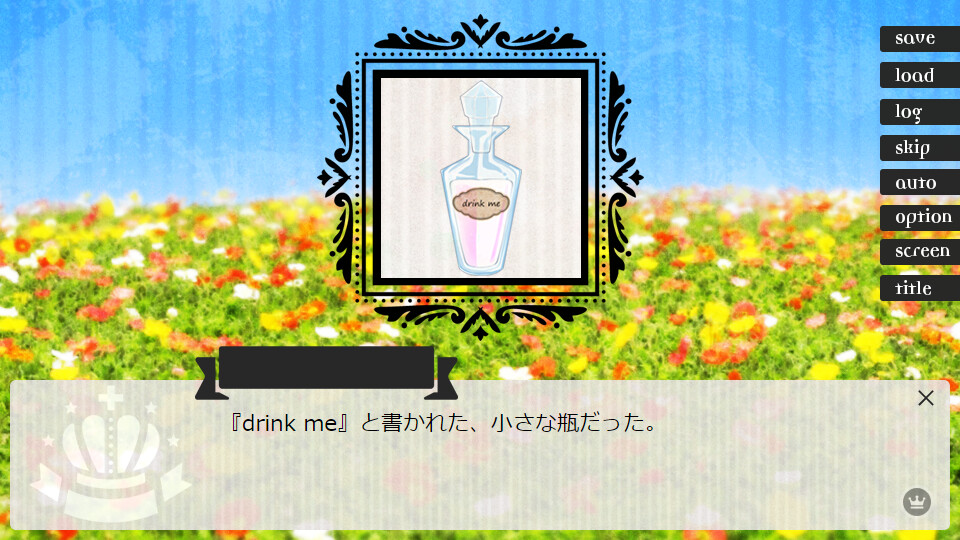Hide the message window with the X

[926, 398]
